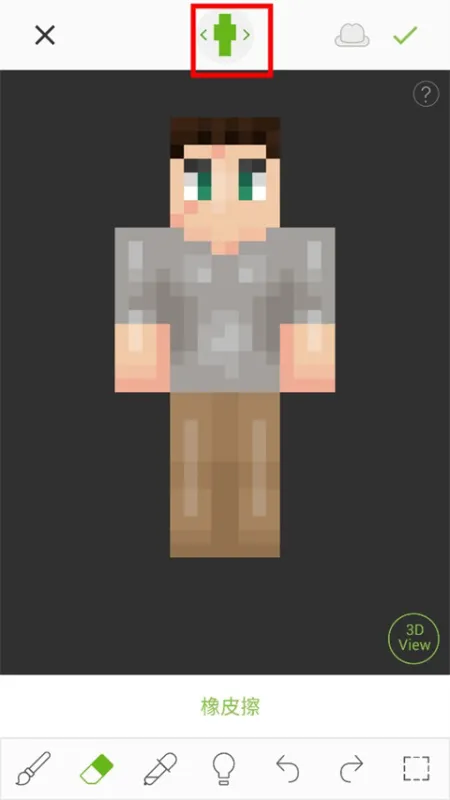
Task: Choose the dashed rectangle selection tool
Action: pos(416,768)
